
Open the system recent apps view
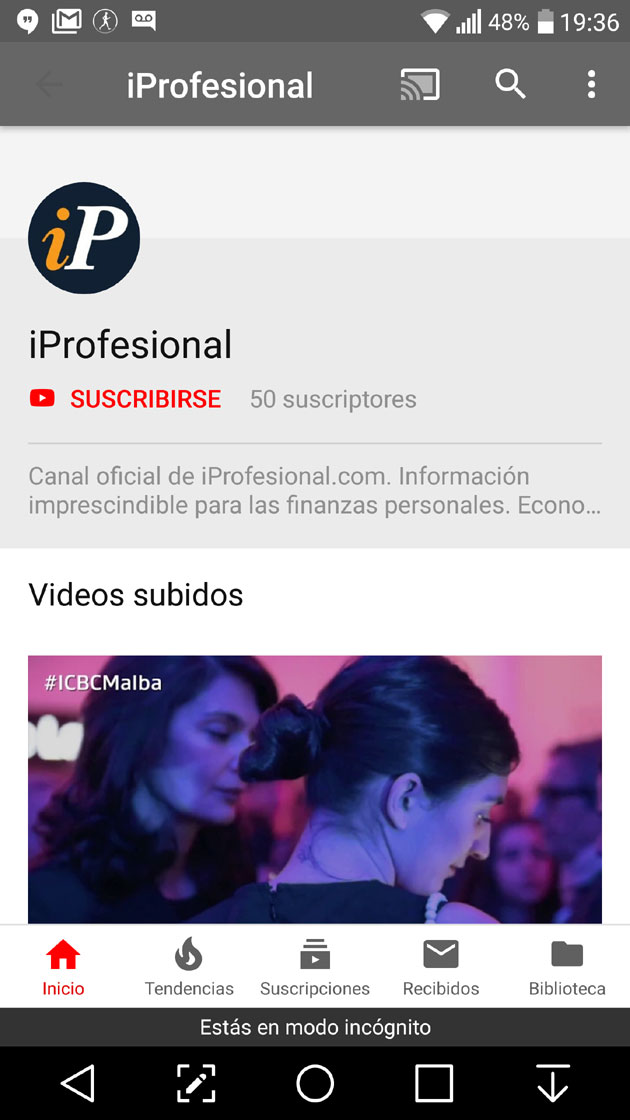coord(434,1083)
